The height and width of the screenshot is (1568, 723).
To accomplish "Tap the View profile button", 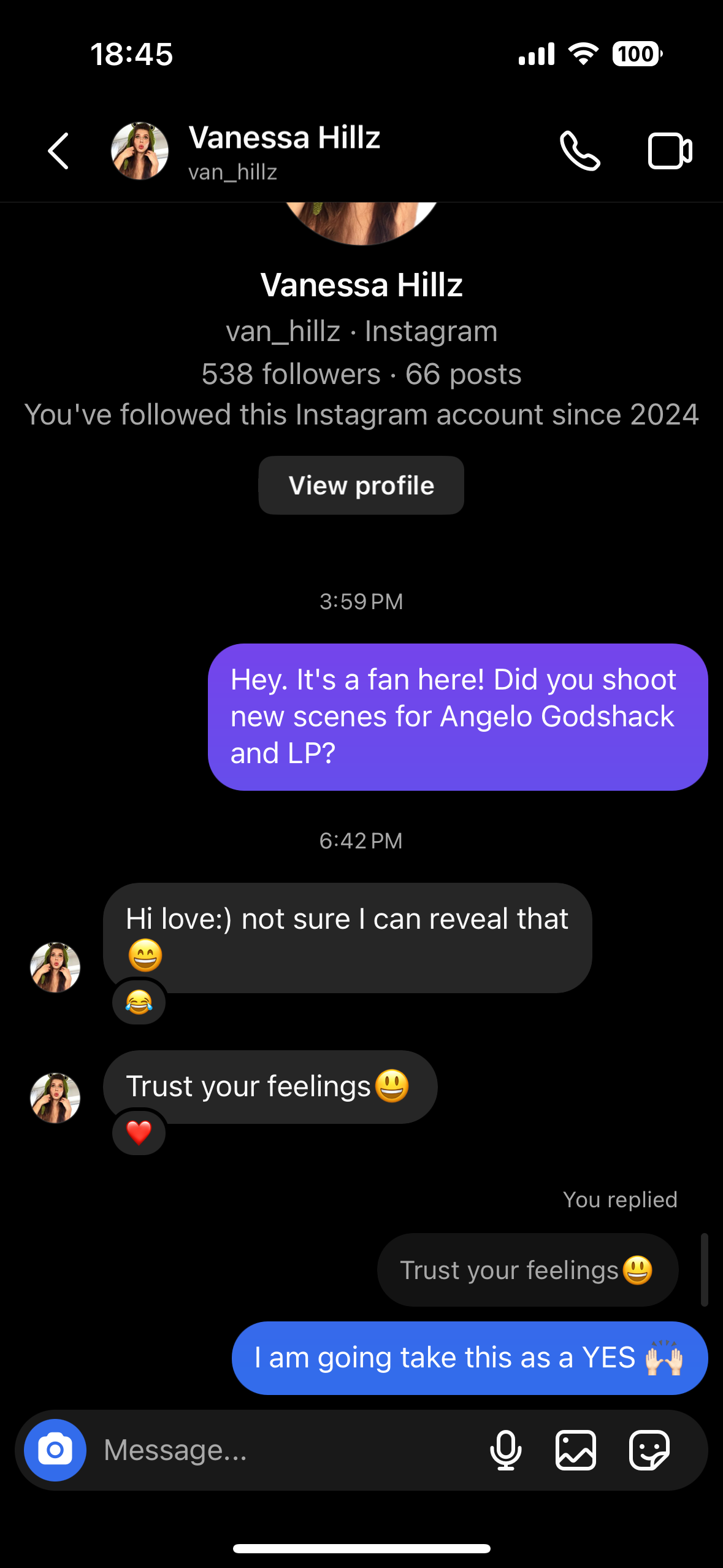I will 361,485.
